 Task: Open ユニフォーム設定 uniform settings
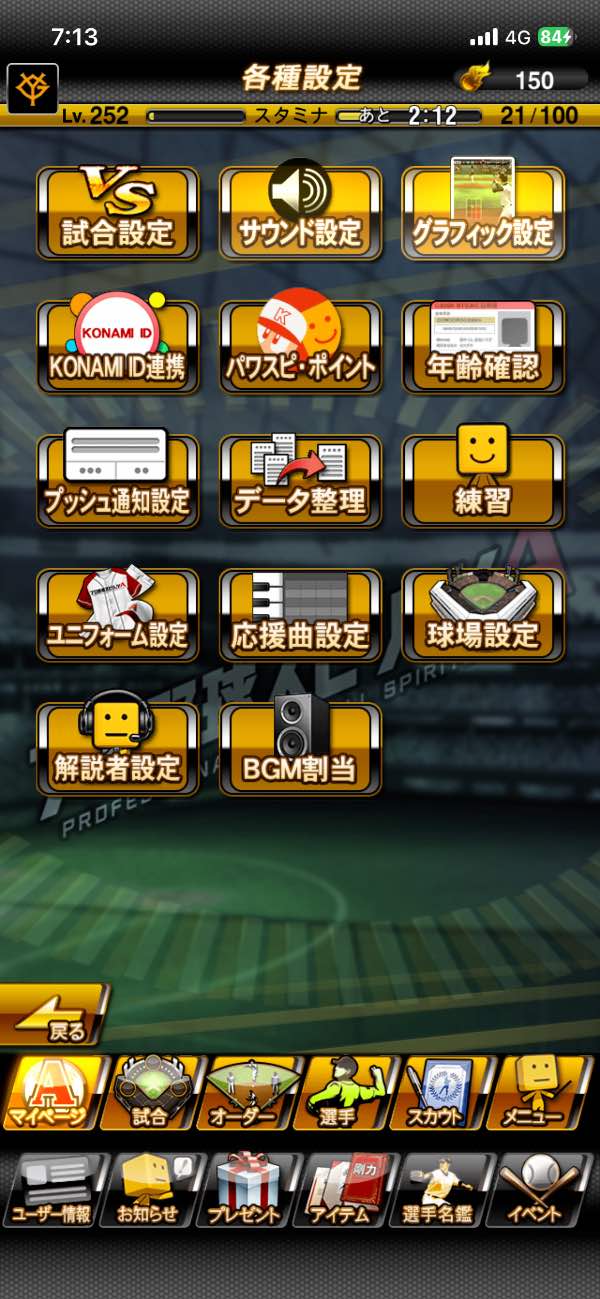118,615
